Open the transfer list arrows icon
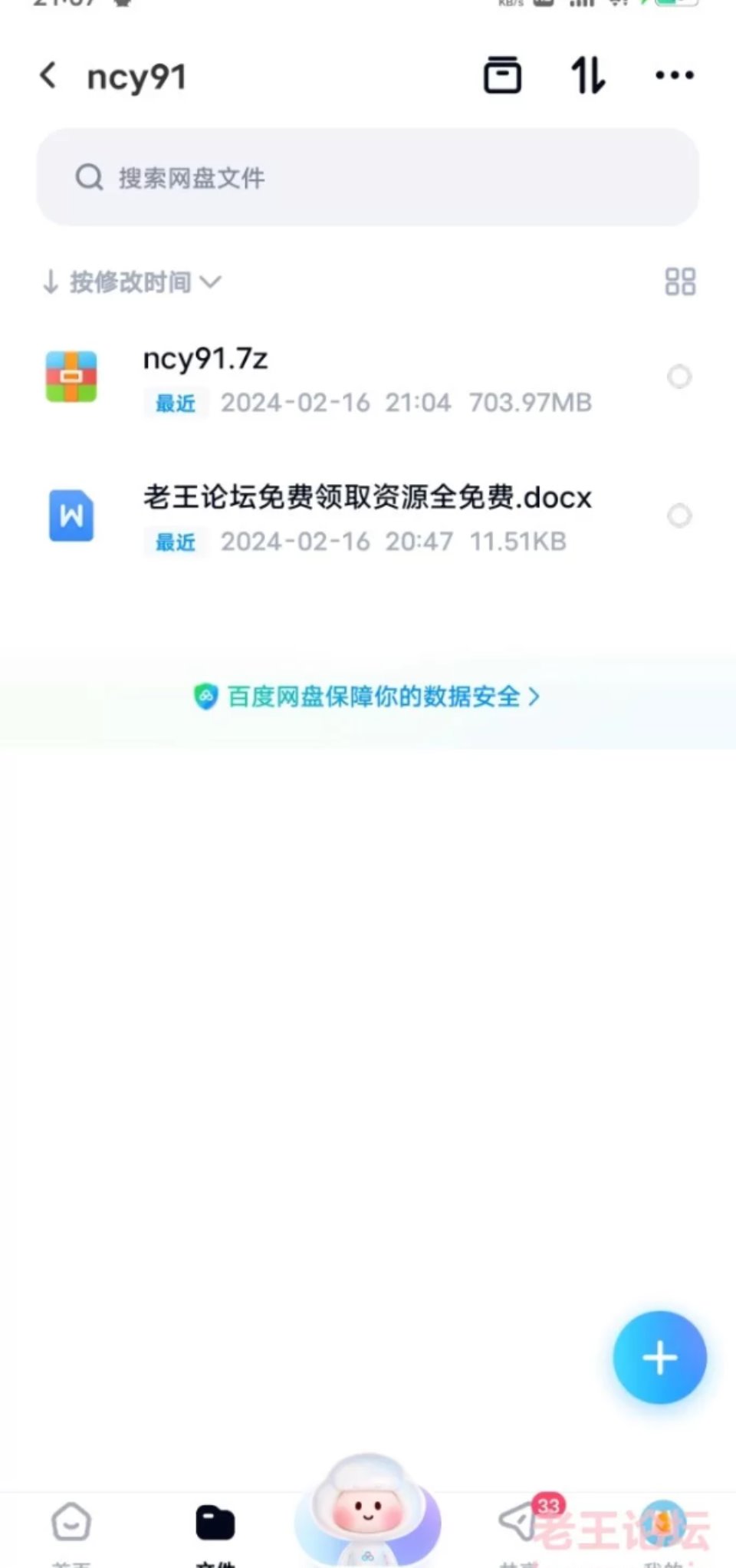This screenshot has width=736, height=1568. tap(588, 75)
